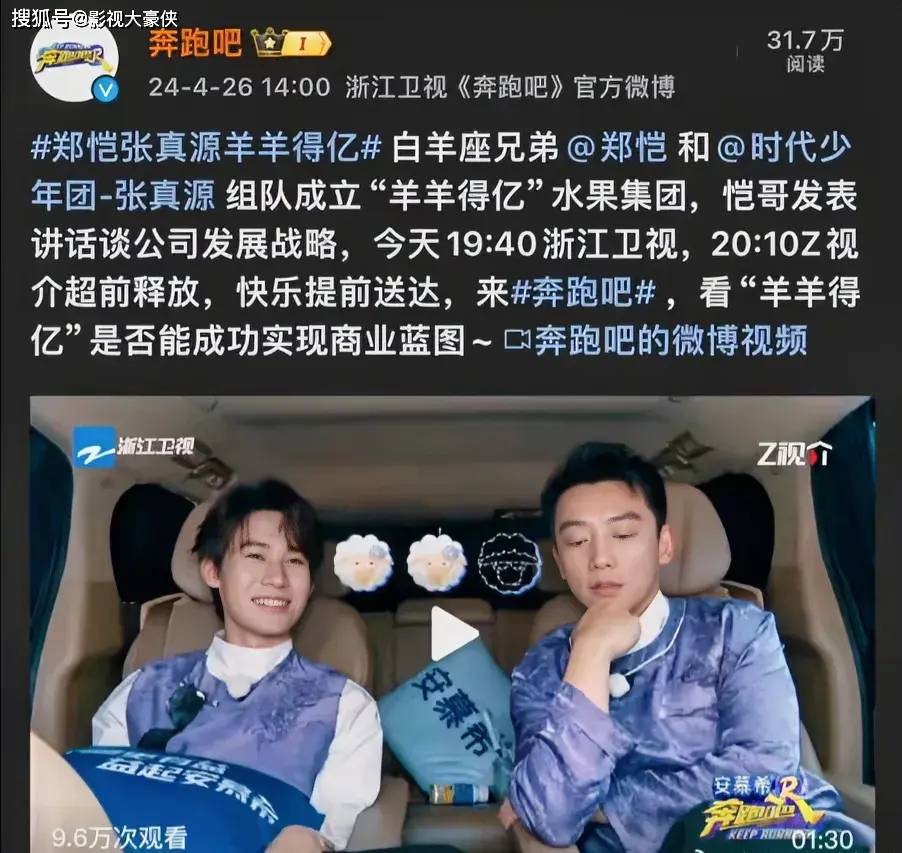Open the #奔跑吧# hashtag in post text
Viewport: 902px width, 853px height.
point(583,293)
